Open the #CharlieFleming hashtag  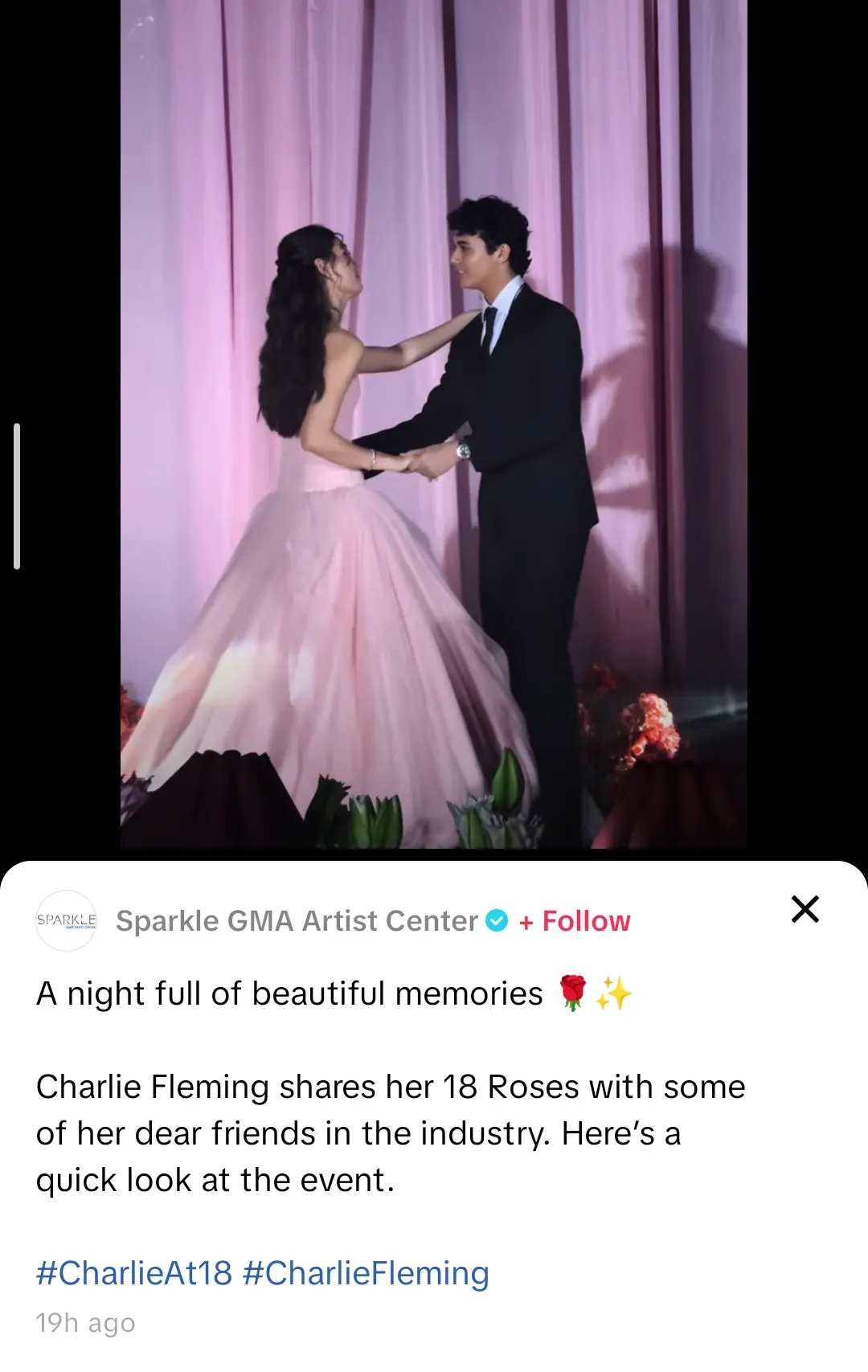click(x=366, y=1273)
